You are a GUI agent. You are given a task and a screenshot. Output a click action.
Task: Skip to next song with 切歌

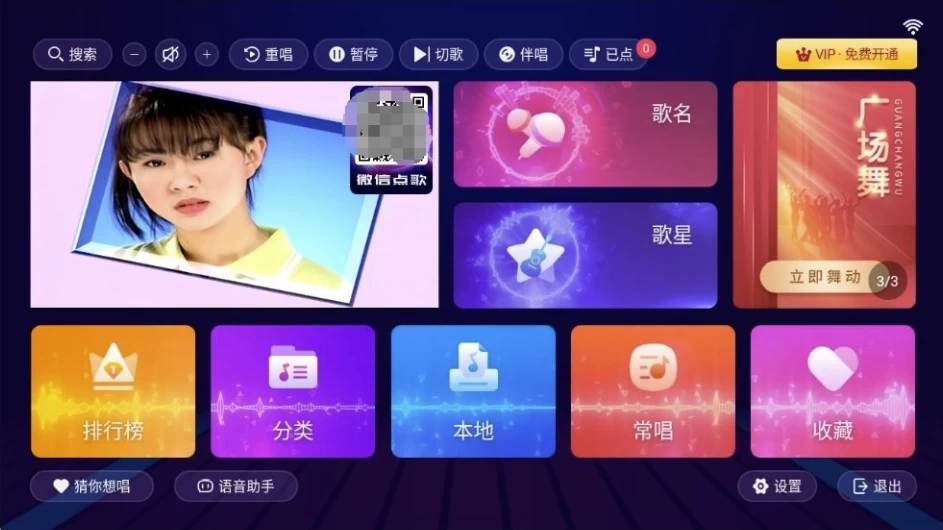click(438, 54)
